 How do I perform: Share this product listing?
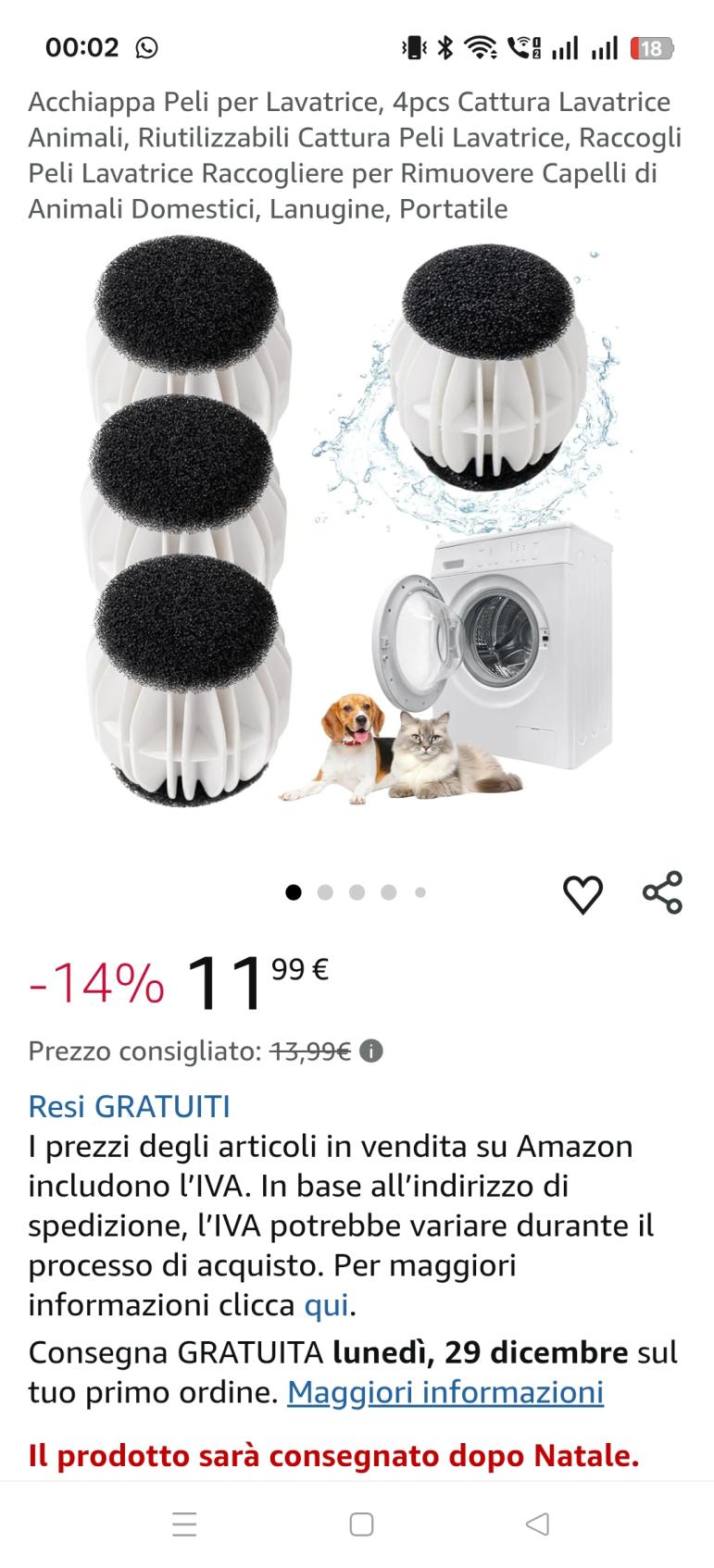[x=662, y=893]
